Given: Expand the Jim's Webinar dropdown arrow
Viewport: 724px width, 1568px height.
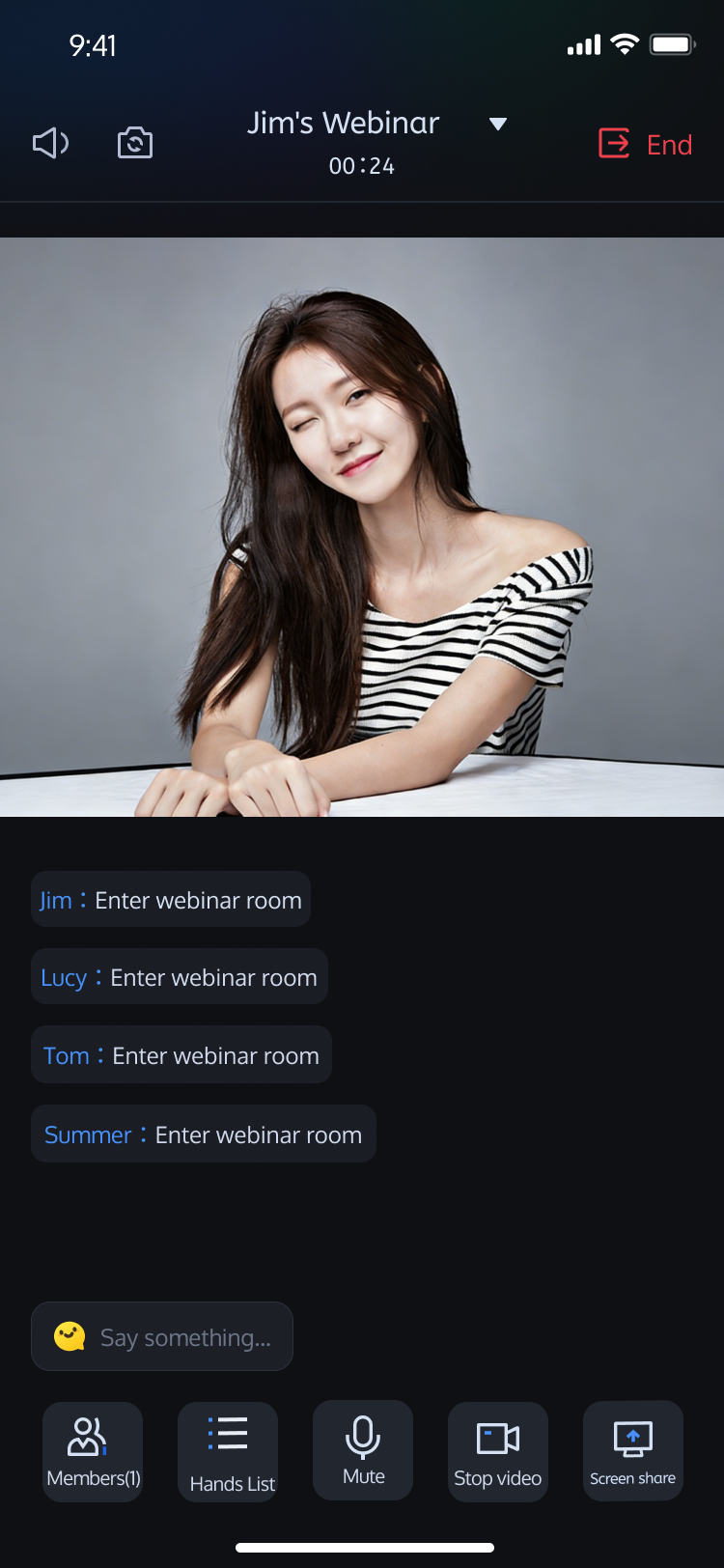Looking at the screenshot, I should point(498,124).
